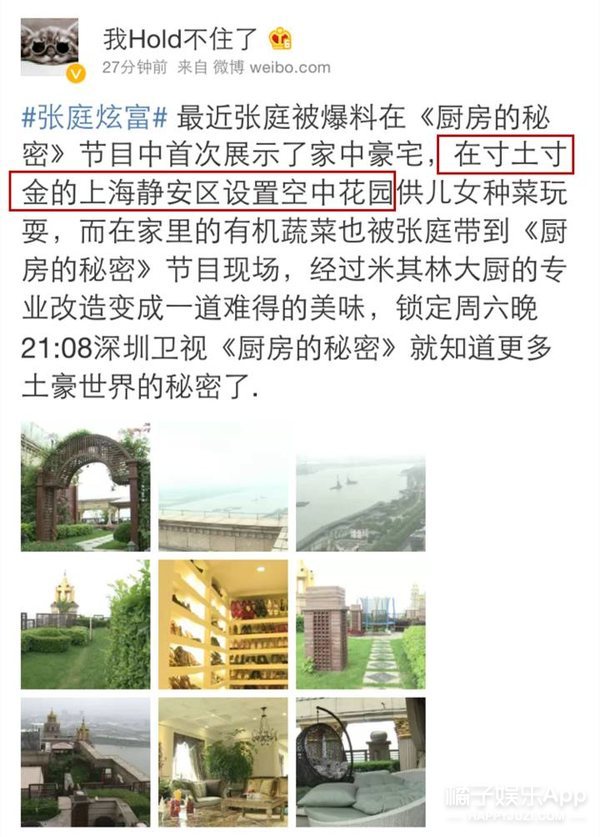Open the hanging egg chair photo

pos(361,762)
